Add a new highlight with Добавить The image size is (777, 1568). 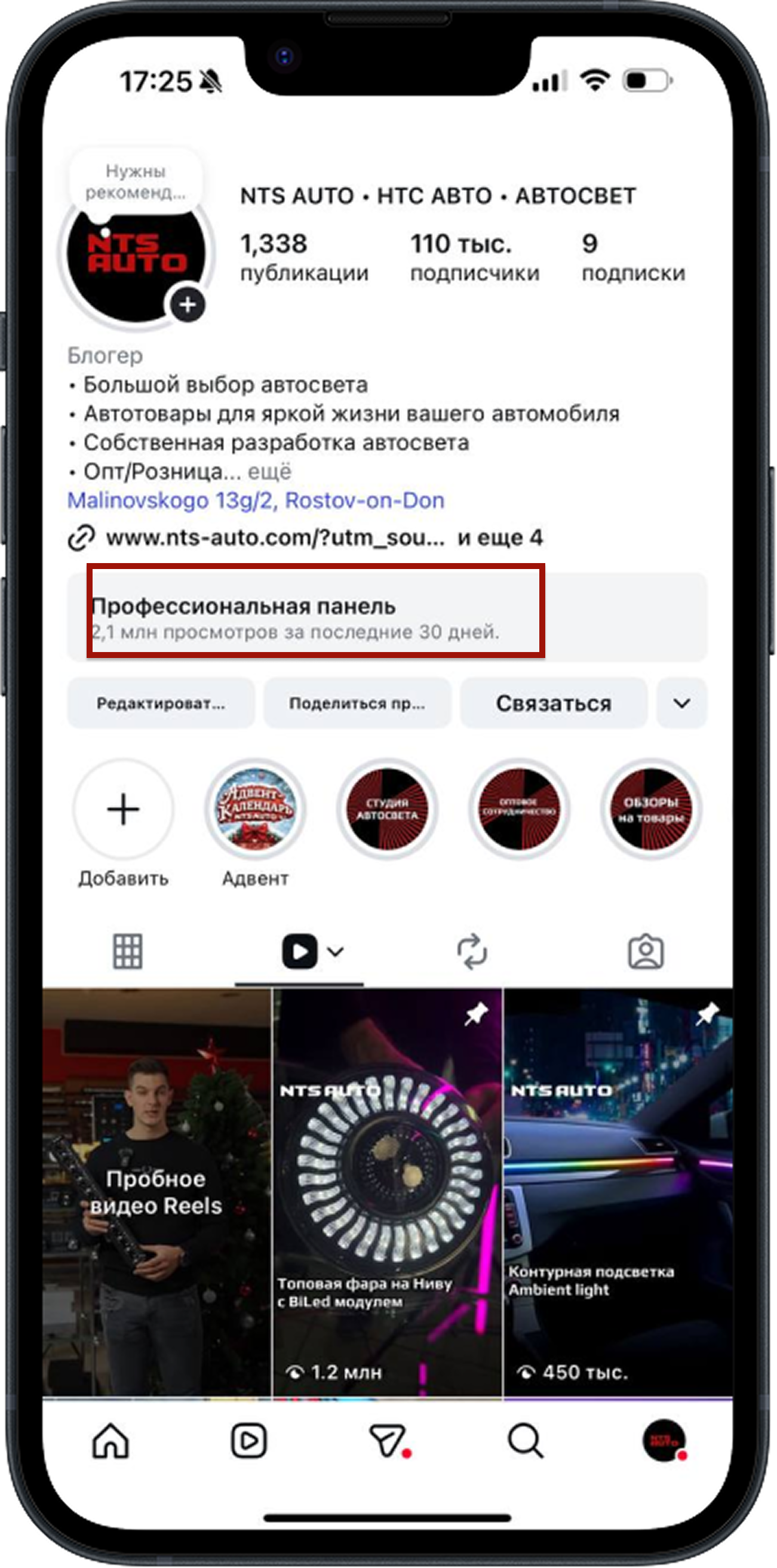pyautogui.click(x=124, y=810)
